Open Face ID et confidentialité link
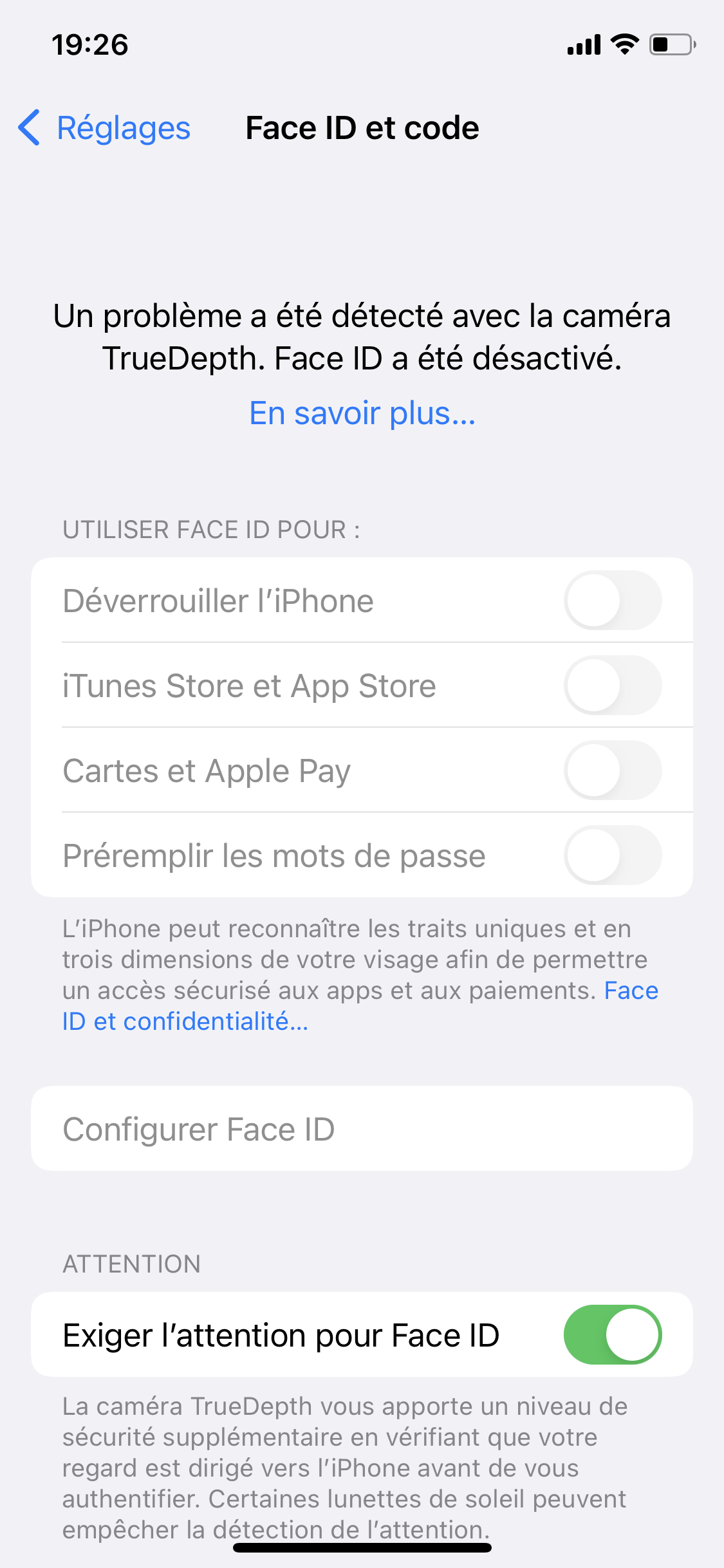The width and height of the screenshot is (724, 1568). (185, 1022)
